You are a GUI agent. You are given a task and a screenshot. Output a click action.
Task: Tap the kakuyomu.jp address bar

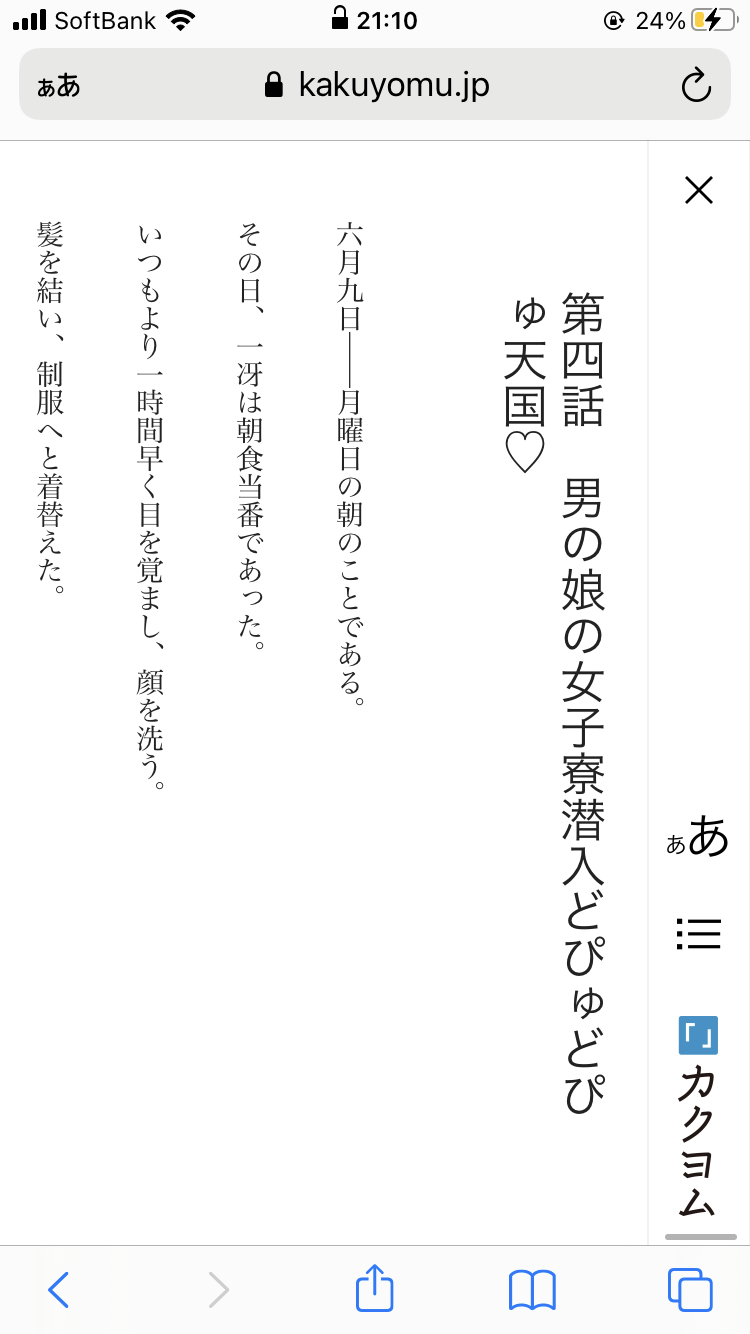click(x=375, y=85)
